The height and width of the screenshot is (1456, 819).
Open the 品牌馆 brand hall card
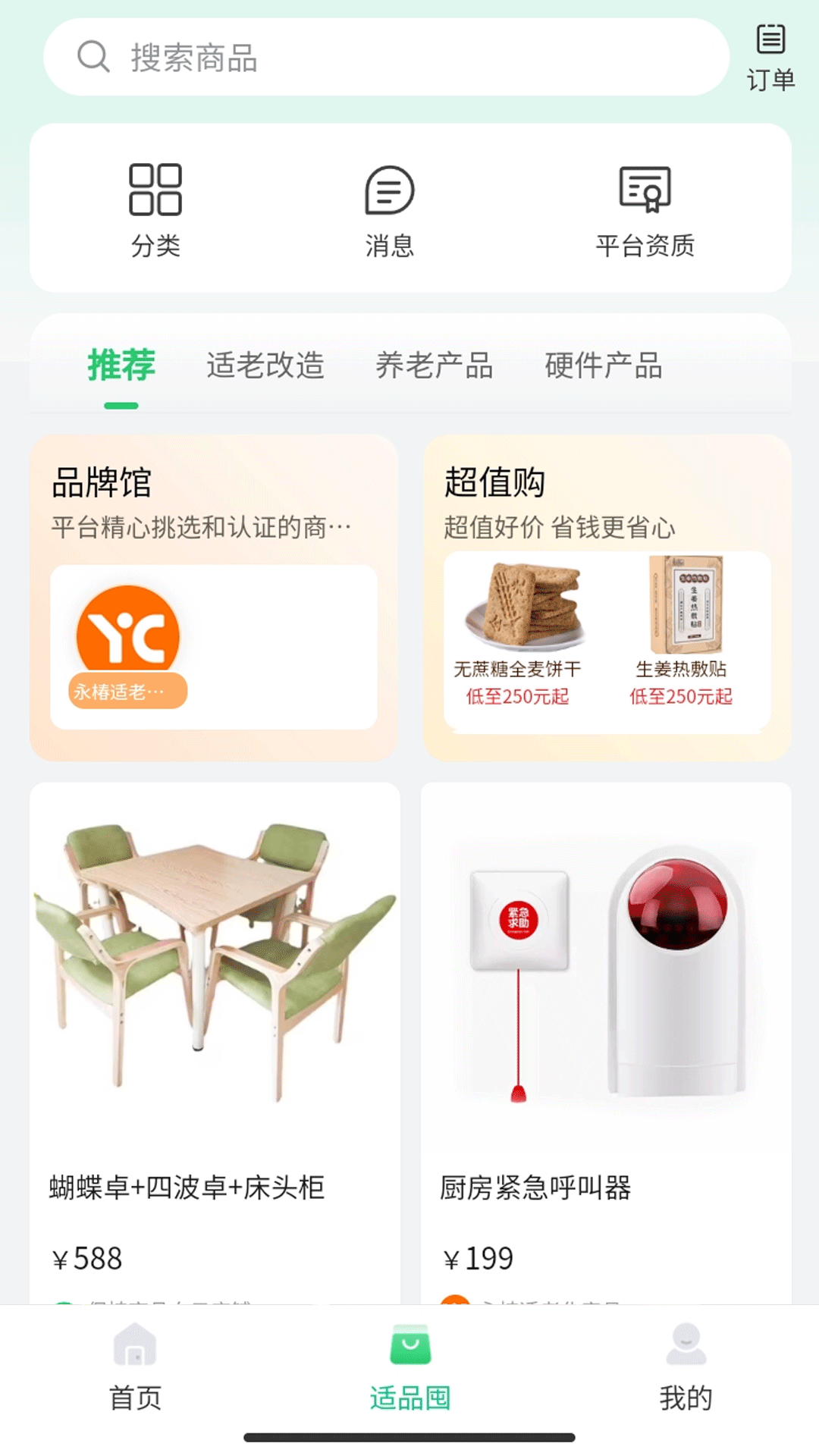[215, 599]
